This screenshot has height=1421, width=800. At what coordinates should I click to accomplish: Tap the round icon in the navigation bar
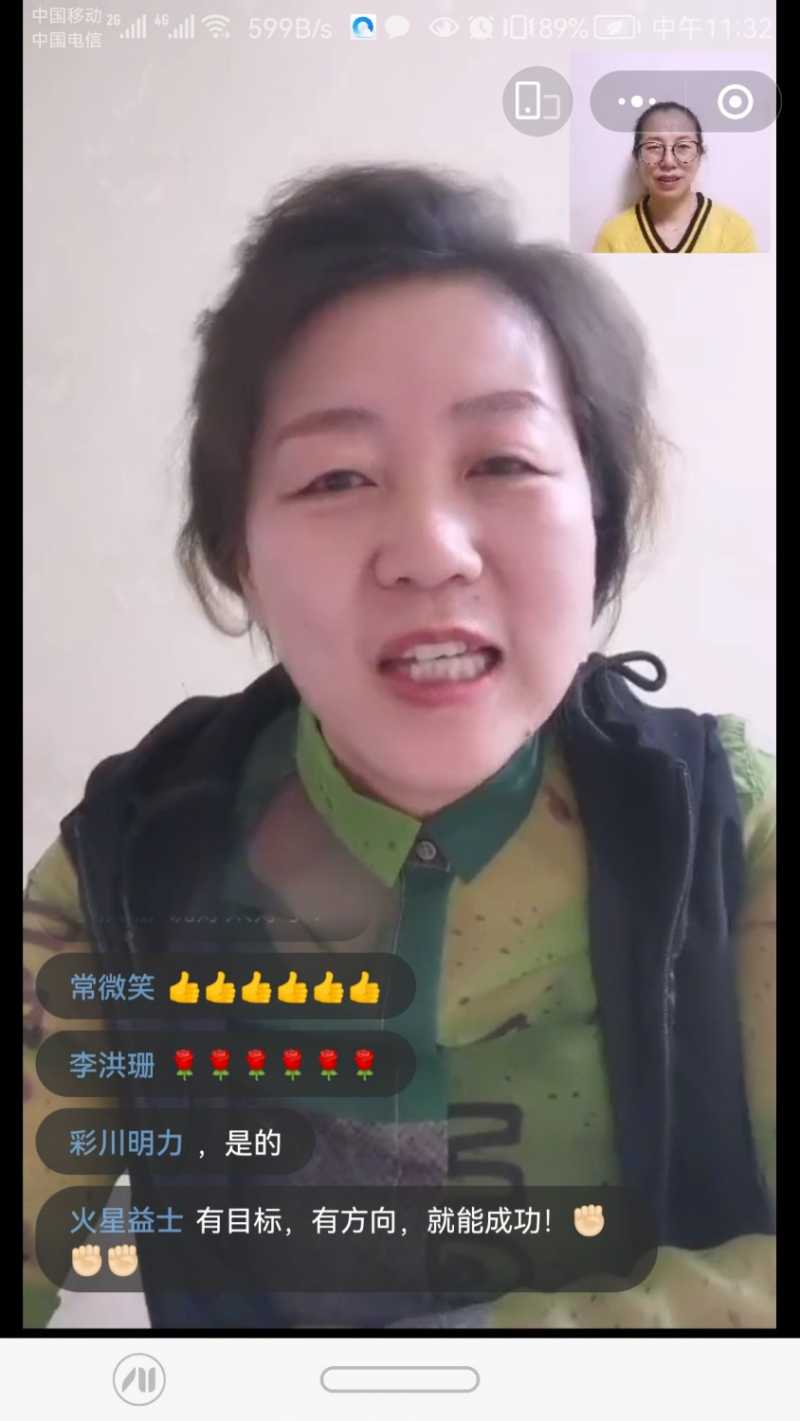click(x=139, y=1380)
